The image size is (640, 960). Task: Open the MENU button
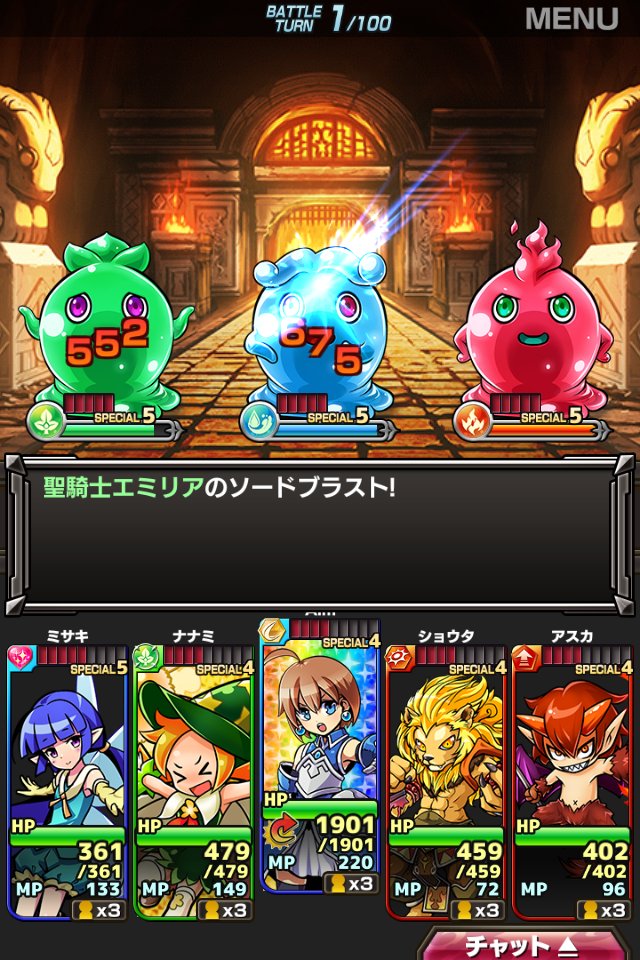tap(571, 18)
